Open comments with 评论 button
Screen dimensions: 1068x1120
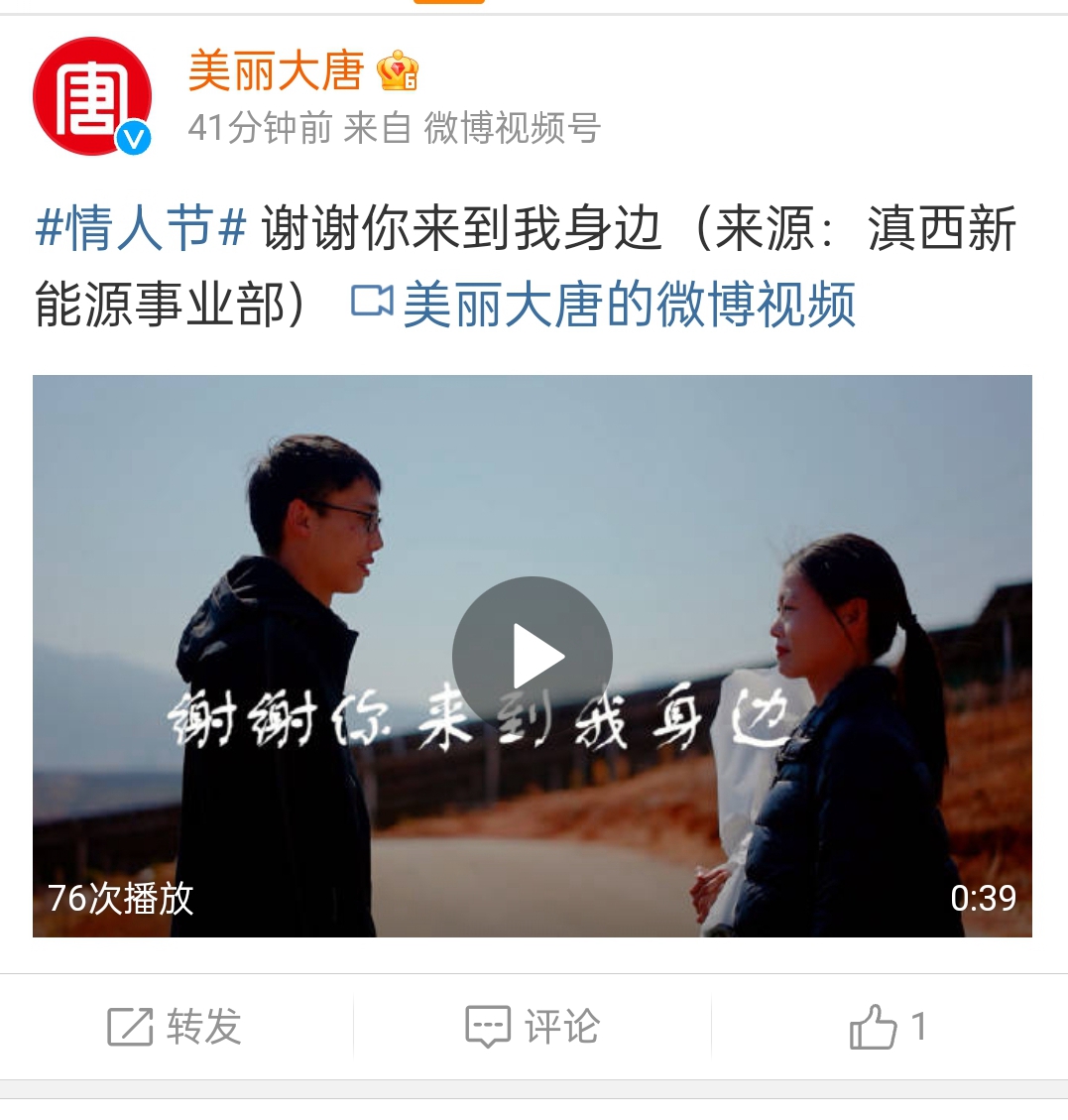(533, 1027)
